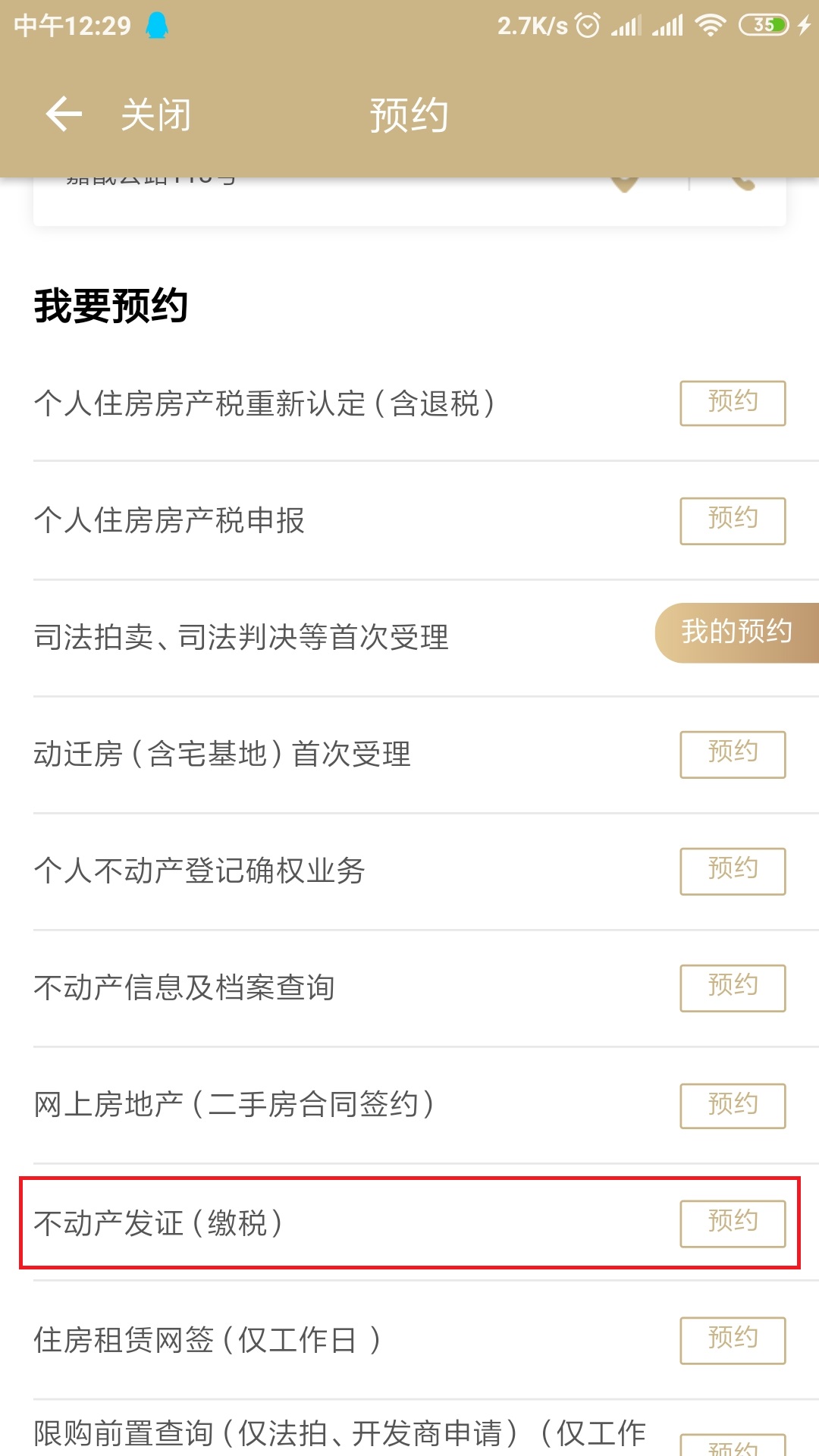Screen dimensions: 819x1456
Task: Tap 预约 for 动迁房（含宅基地）首次受理
Action: click(x=731, y=753)
